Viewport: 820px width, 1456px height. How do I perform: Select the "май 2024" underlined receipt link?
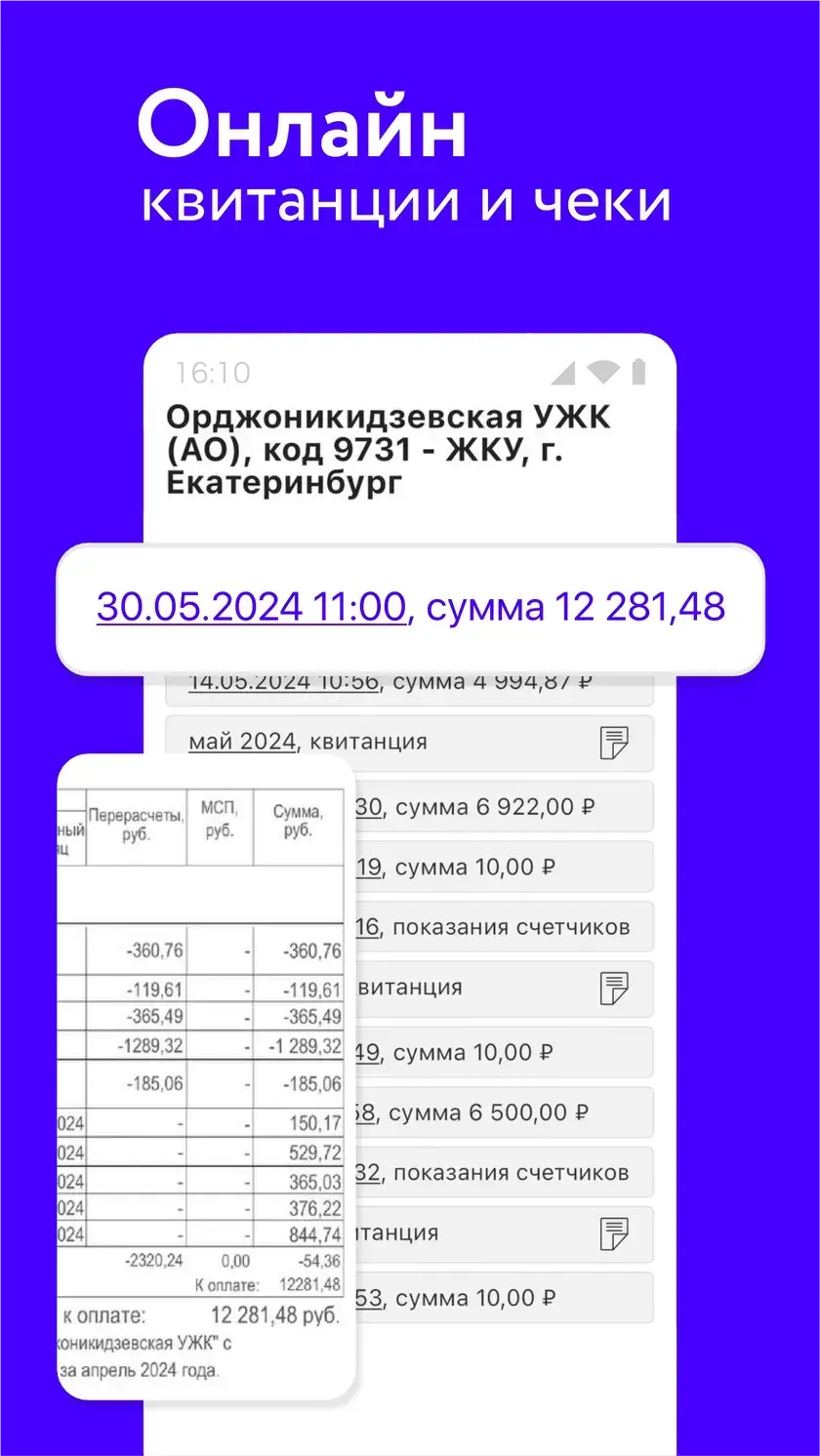coord(240,742)
